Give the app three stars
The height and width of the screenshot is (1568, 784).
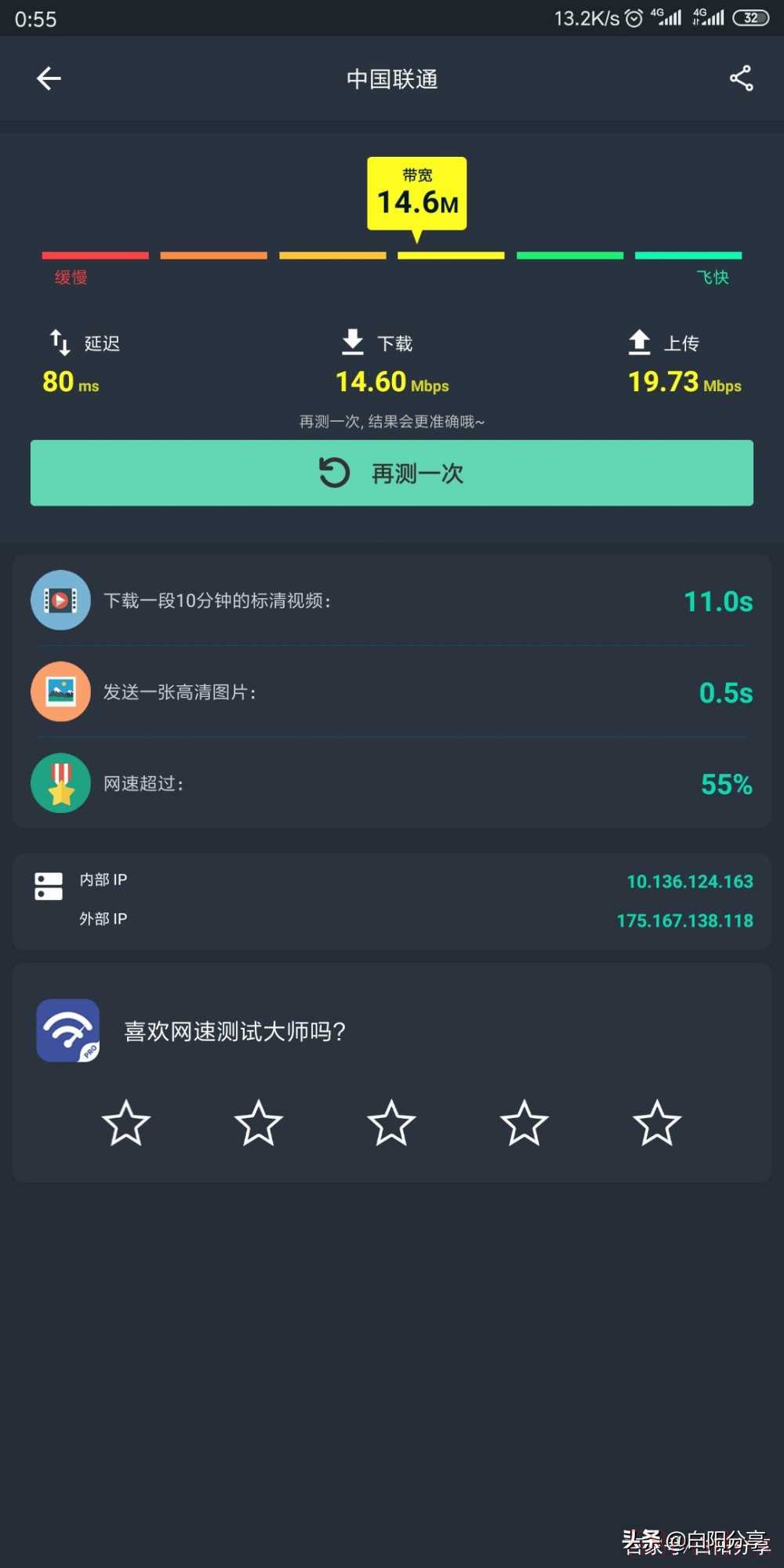click(x=391, y=1123)
